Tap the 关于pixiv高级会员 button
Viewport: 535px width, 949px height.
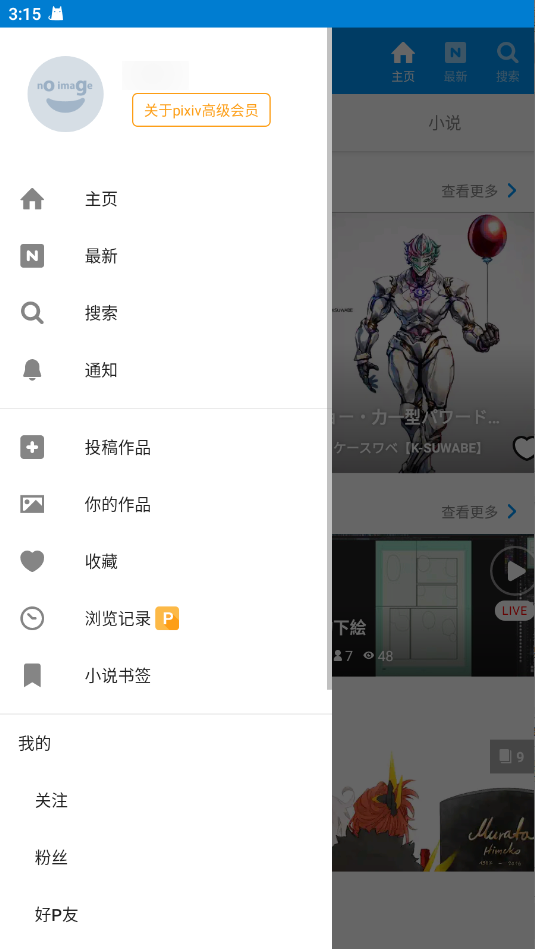201,110
